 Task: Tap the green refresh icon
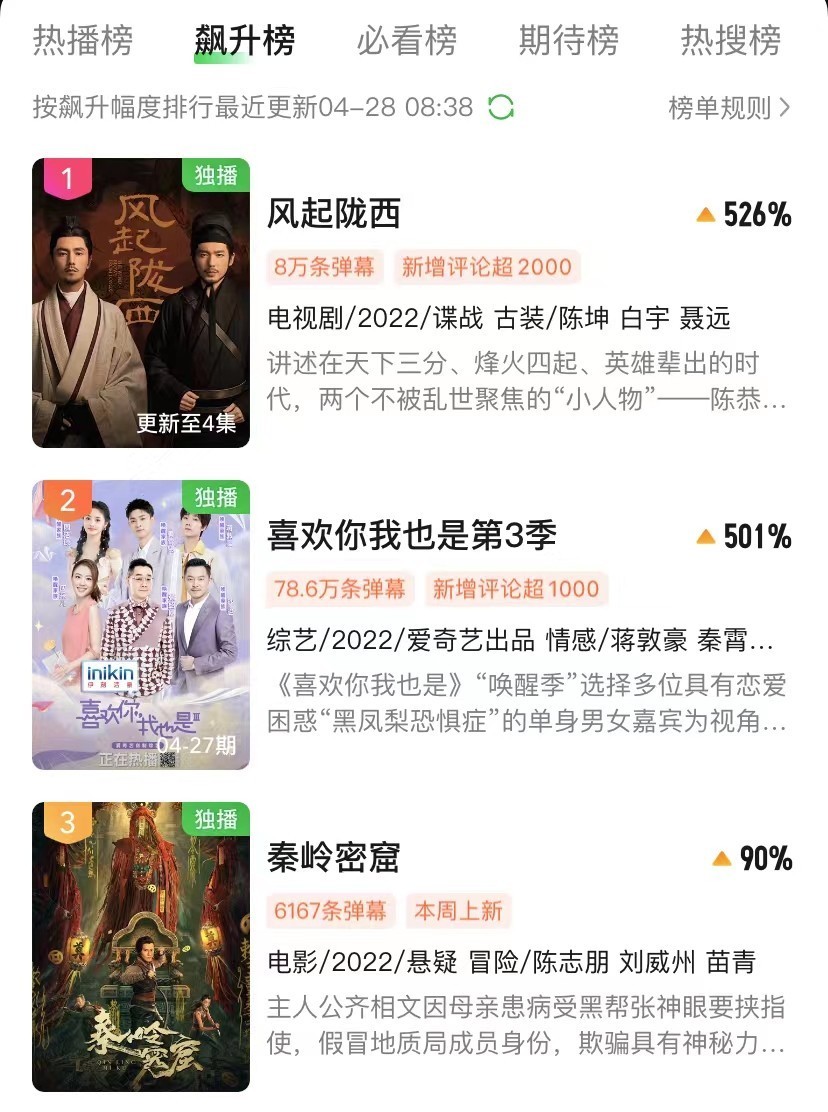pos(500,107)
